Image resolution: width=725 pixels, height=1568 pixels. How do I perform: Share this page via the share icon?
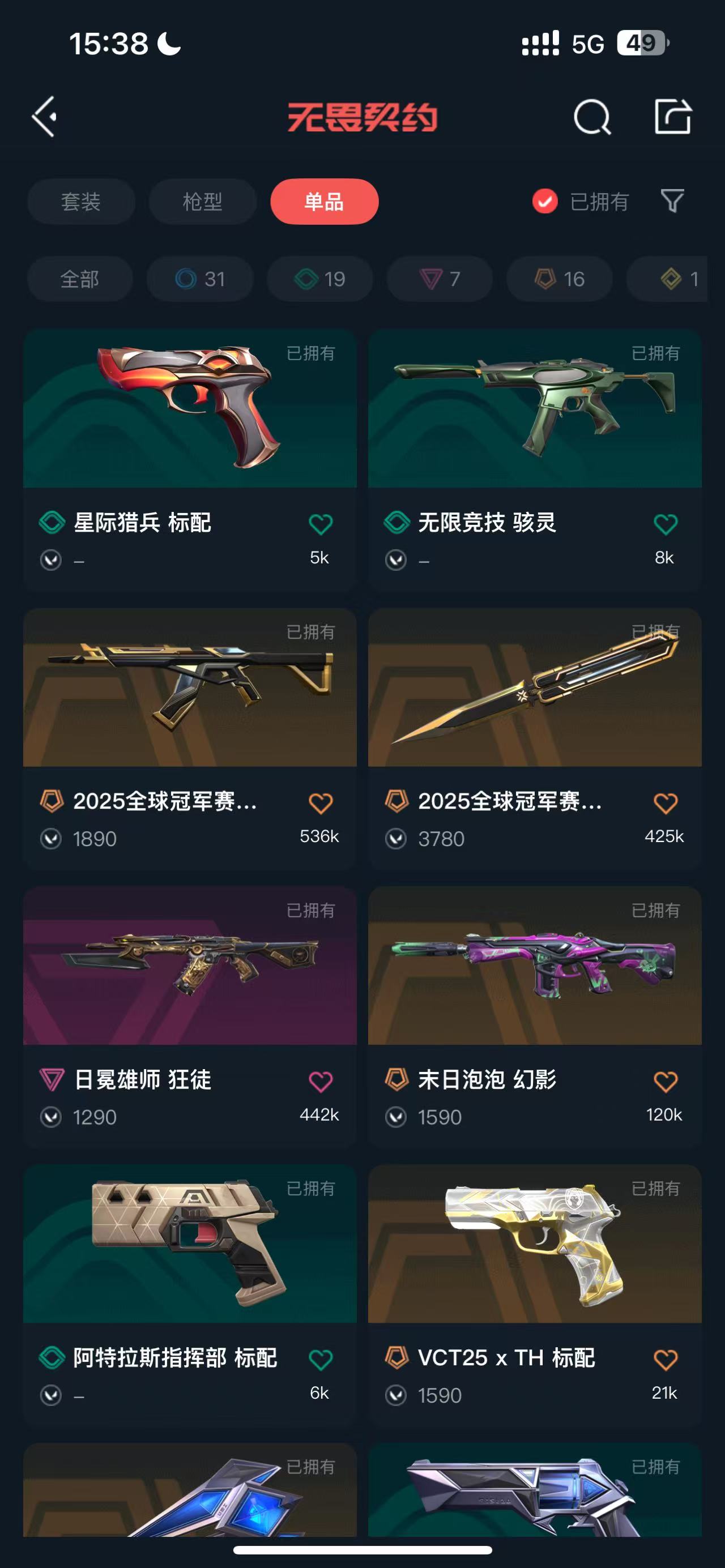[673, 116]
